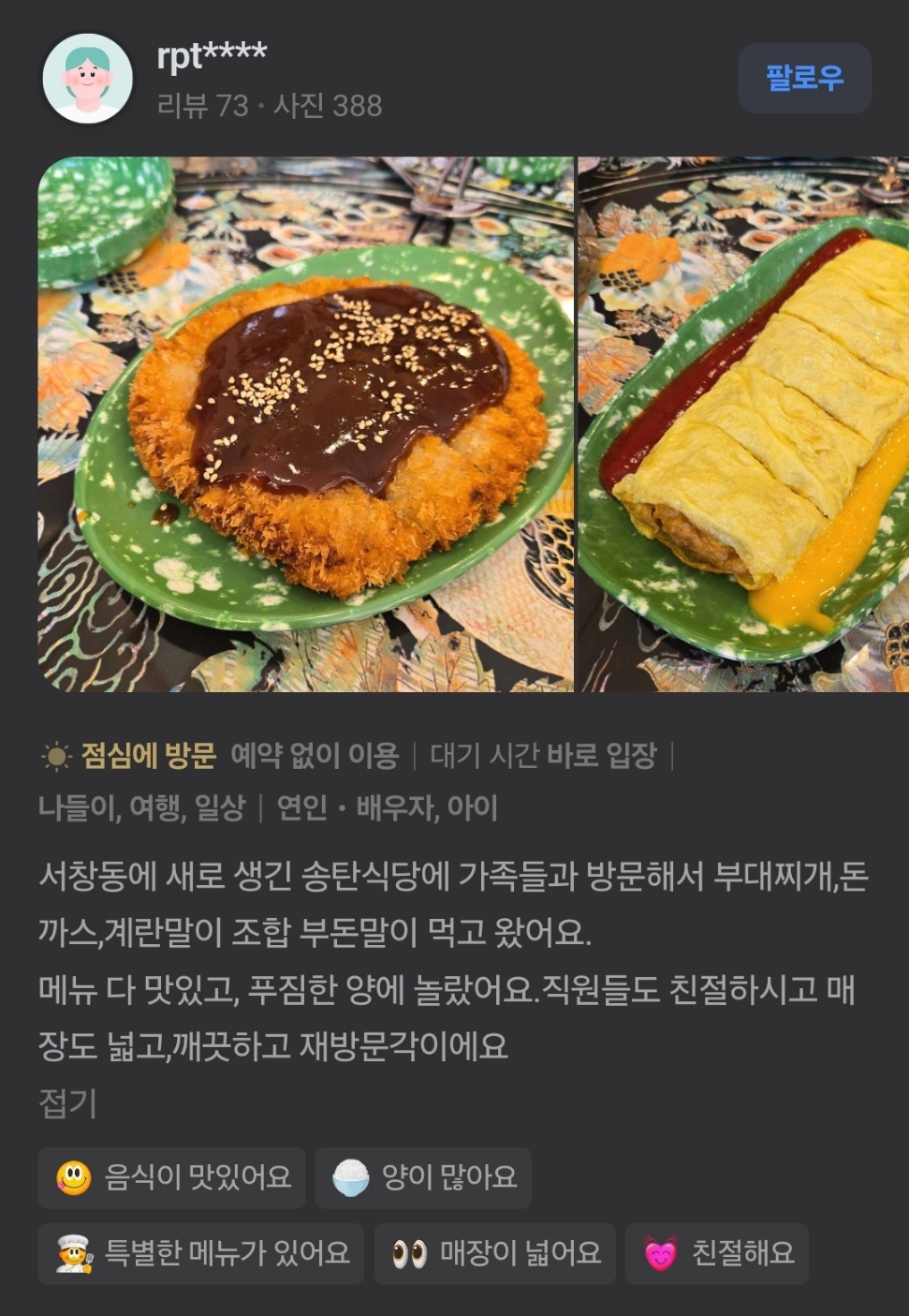
Task: Open the pork cutlet photo
Action: point(305,424)
